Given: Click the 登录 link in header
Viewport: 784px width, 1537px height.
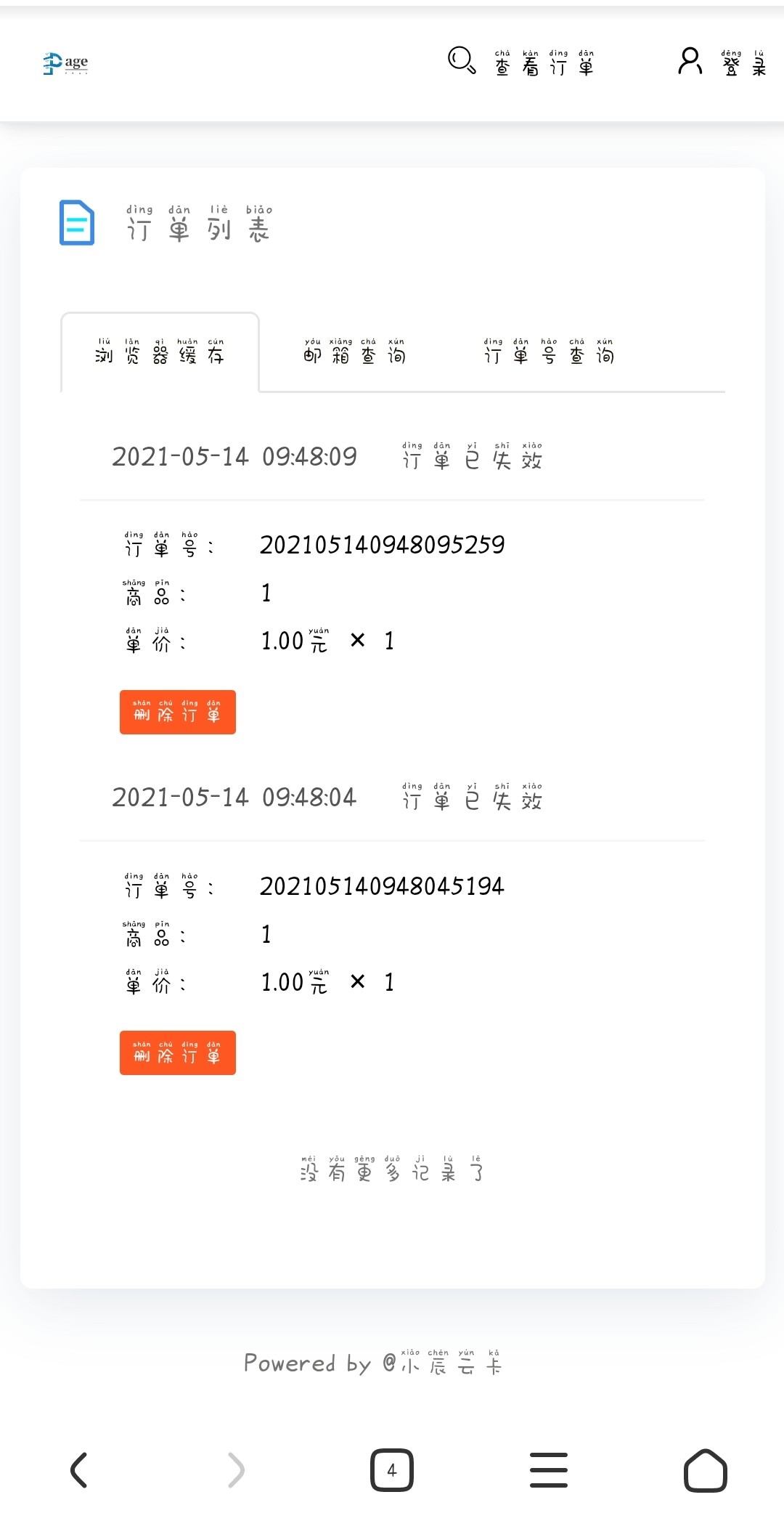Looking at the screenshot, I should pyautogui.click(x=740, y=64).
